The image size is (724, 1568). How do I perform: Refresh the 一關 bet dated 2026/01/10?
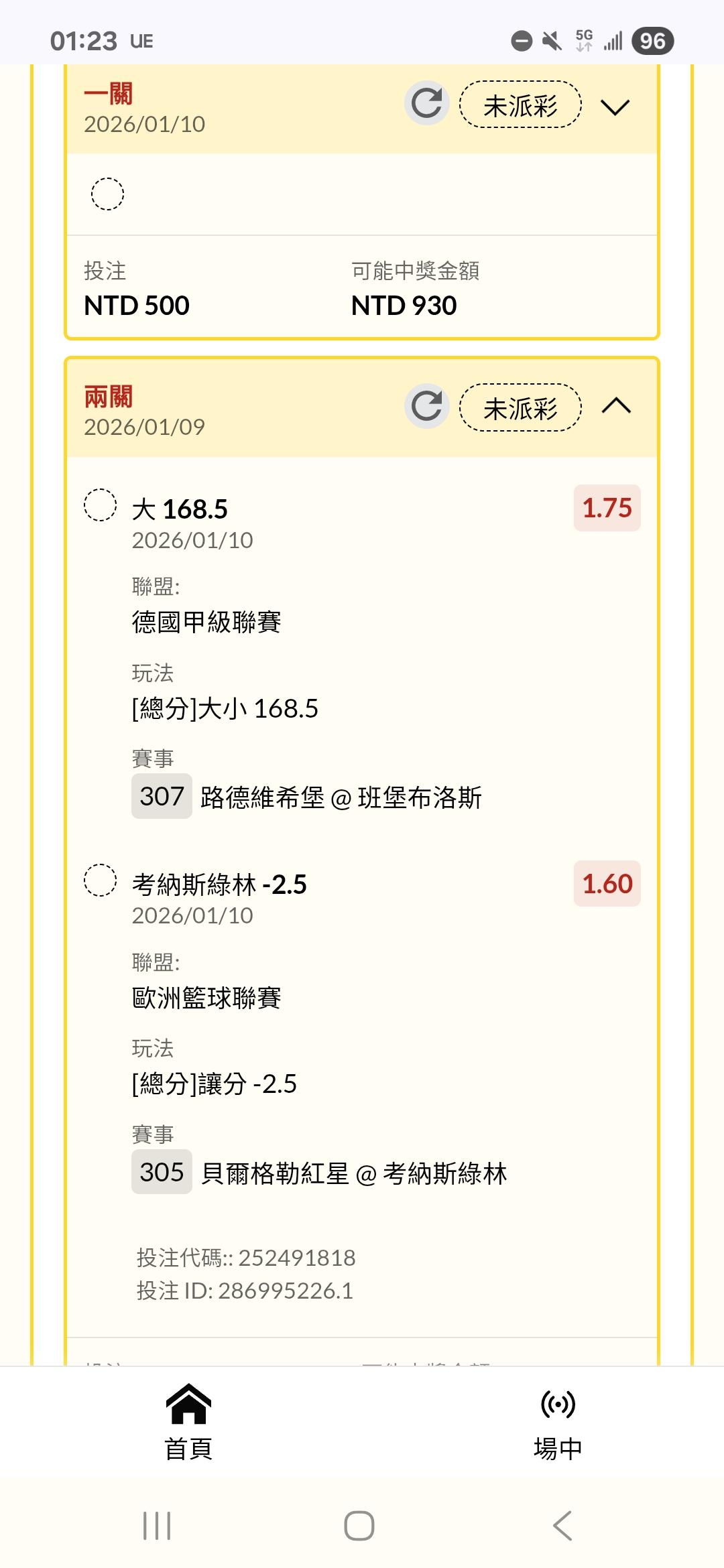point(426,104)
